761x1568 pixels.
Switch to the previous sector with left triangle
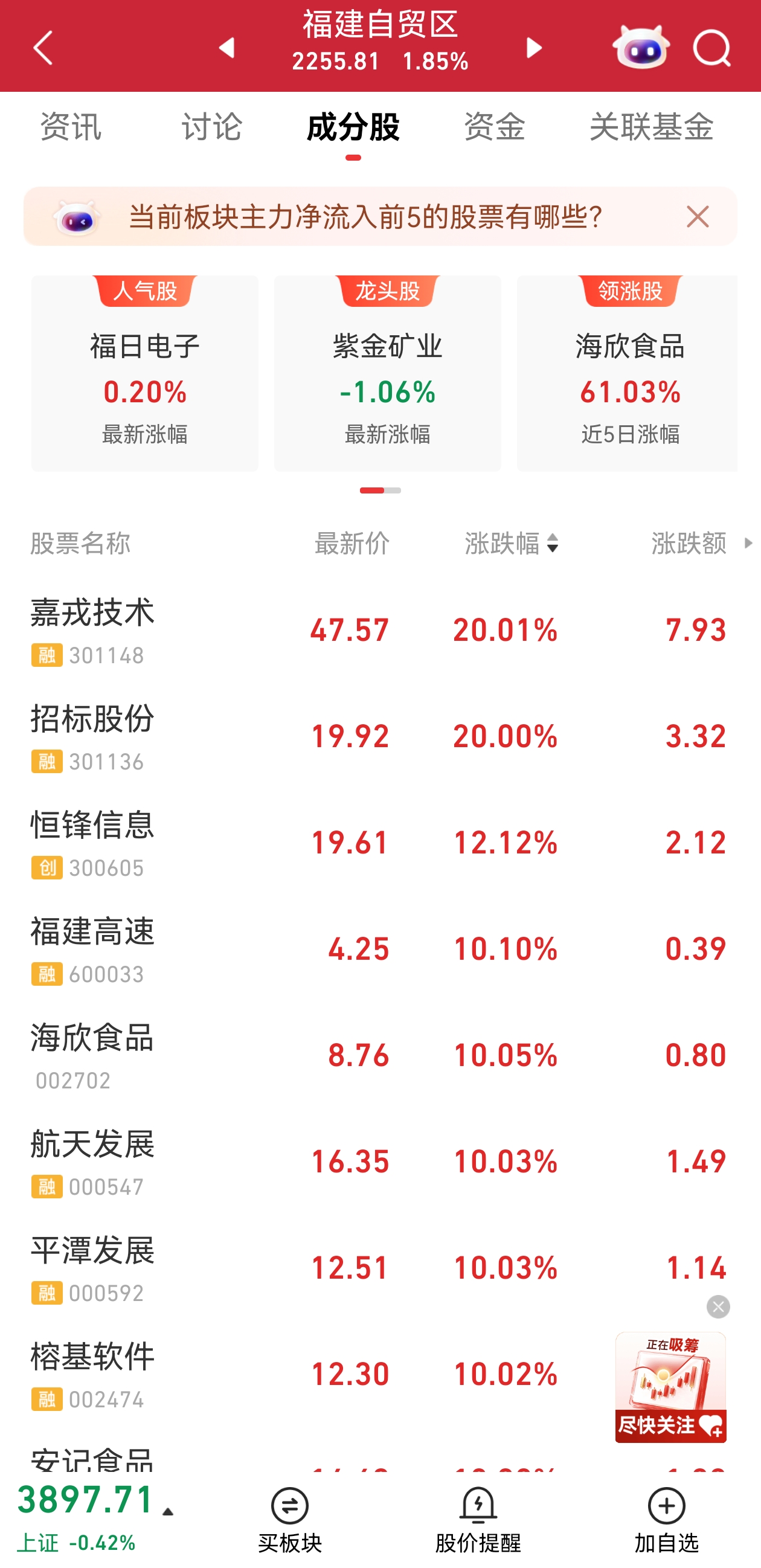[227, 48]
